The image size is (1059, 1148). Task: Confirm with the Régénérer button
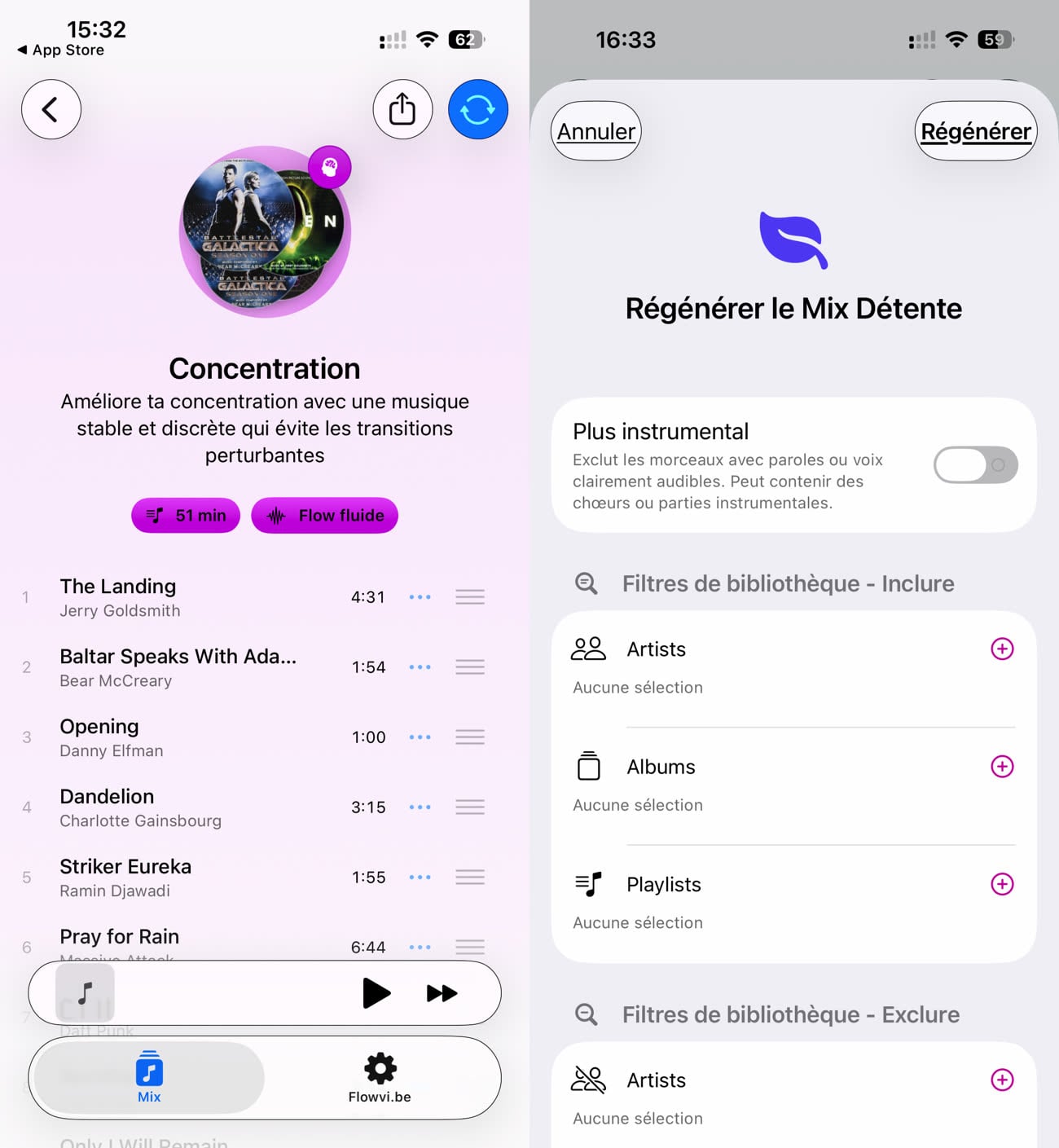tap(975, 131)
